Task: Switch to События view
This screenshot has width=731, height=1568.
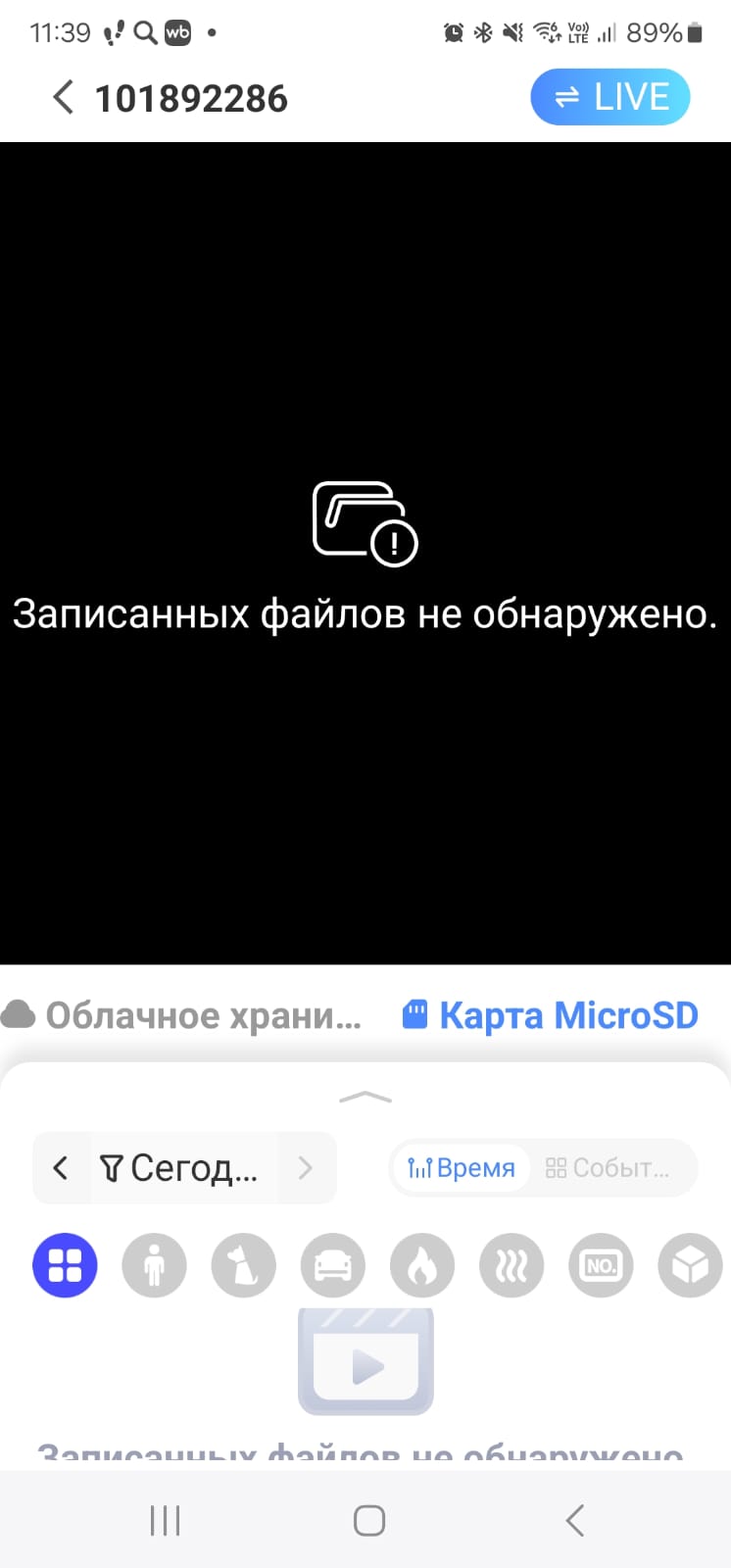Action: click(609, 1167)
